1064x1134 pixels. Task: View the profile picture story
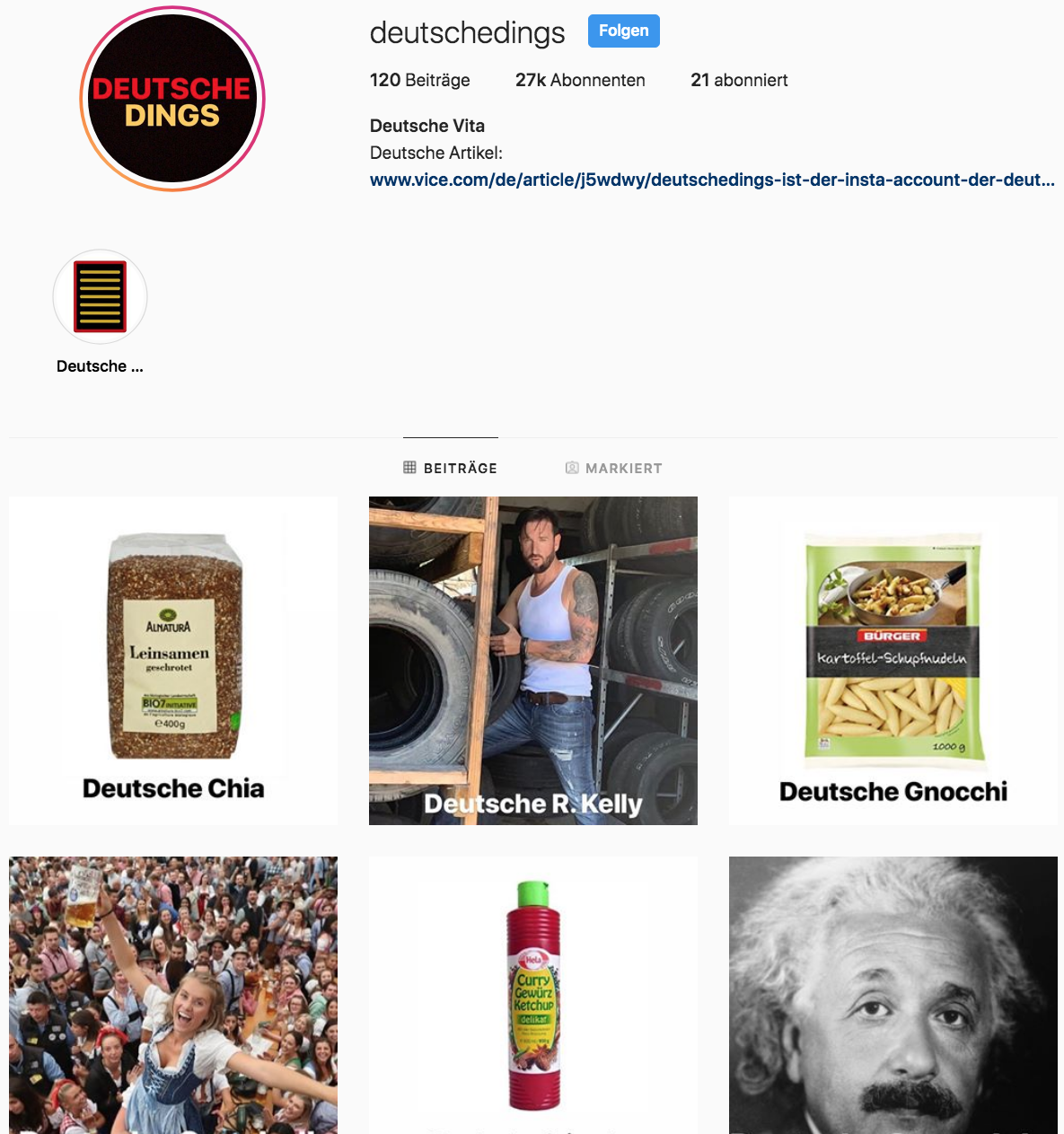pyautogui.click(x=172, y=99)
